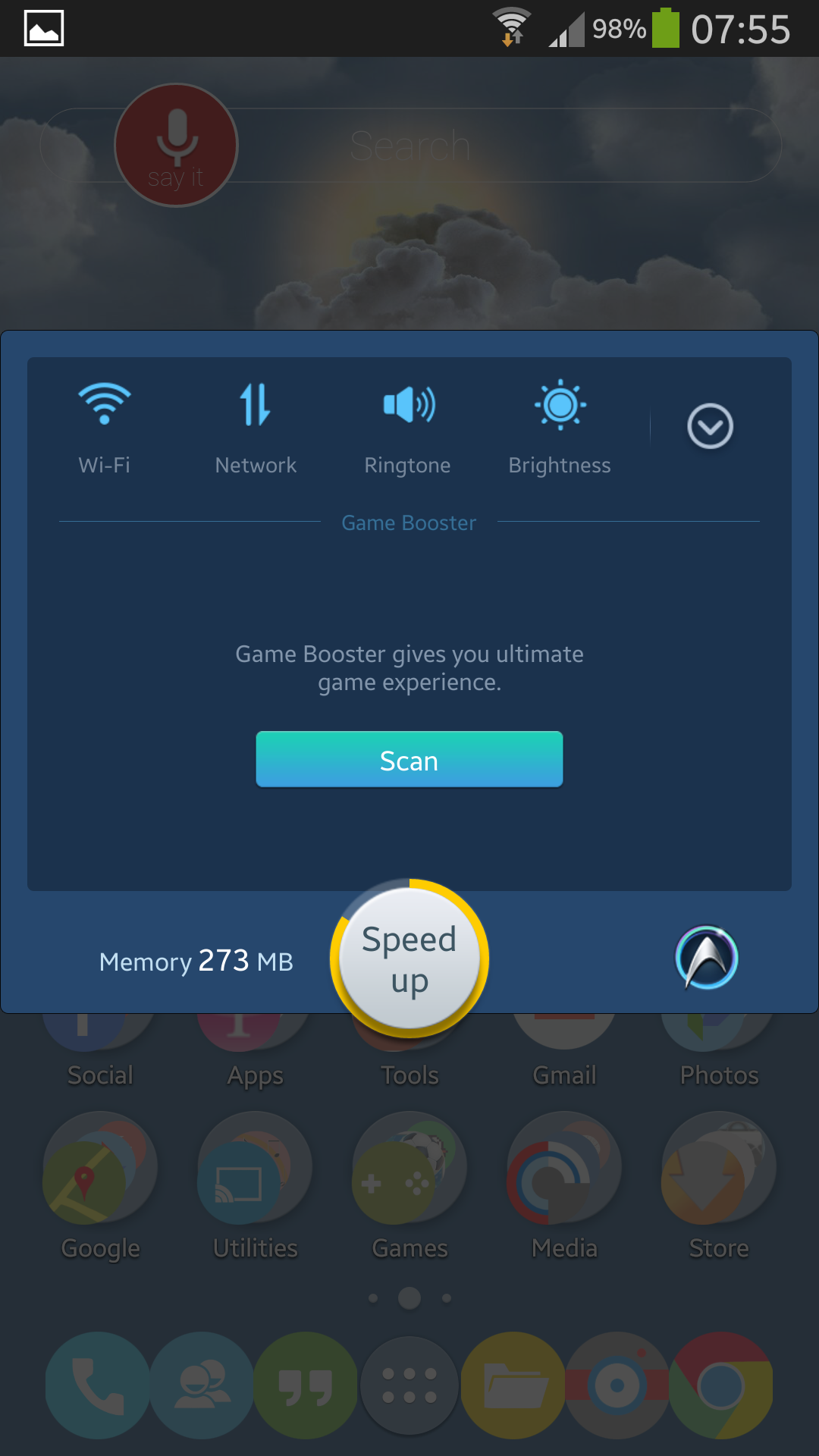Toggle the Network data setting
819x1456 pixels.
256,427
